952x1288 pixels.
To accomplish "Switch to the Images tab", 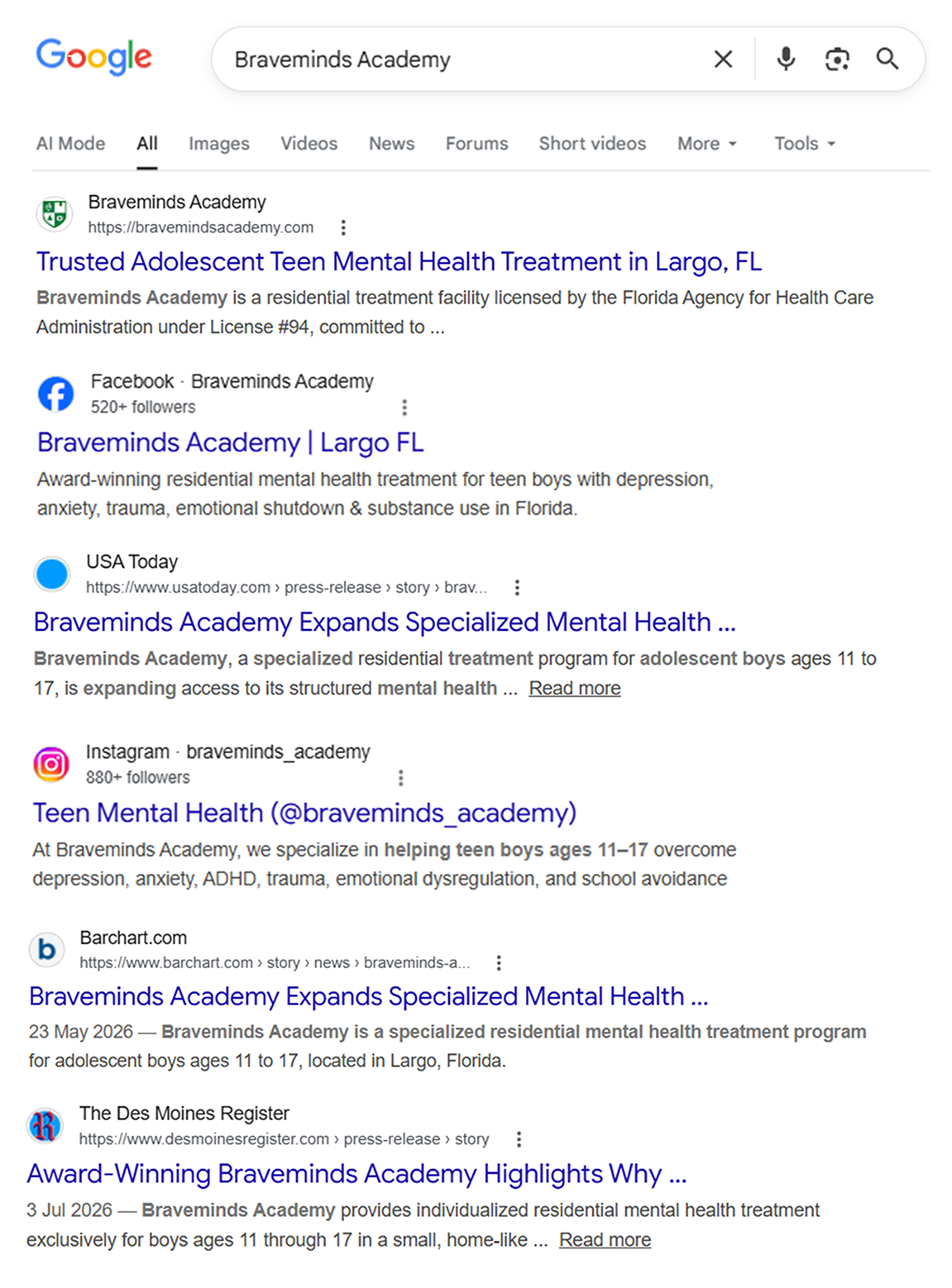I will (218, 143).
